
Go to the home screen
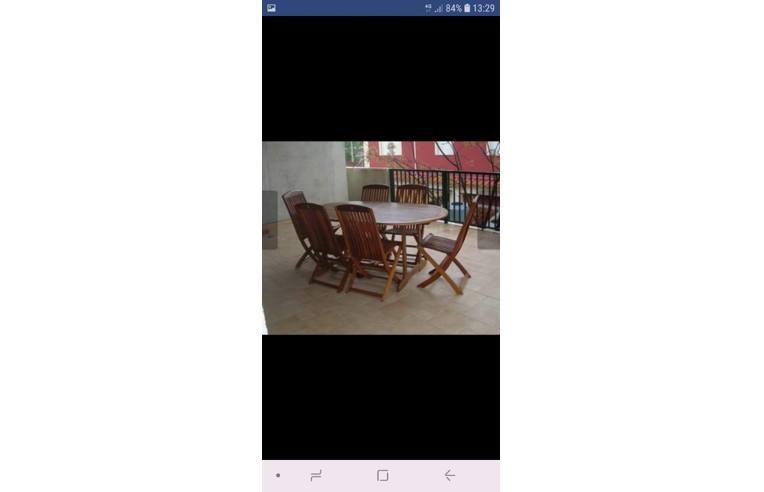tap(382, 476)
